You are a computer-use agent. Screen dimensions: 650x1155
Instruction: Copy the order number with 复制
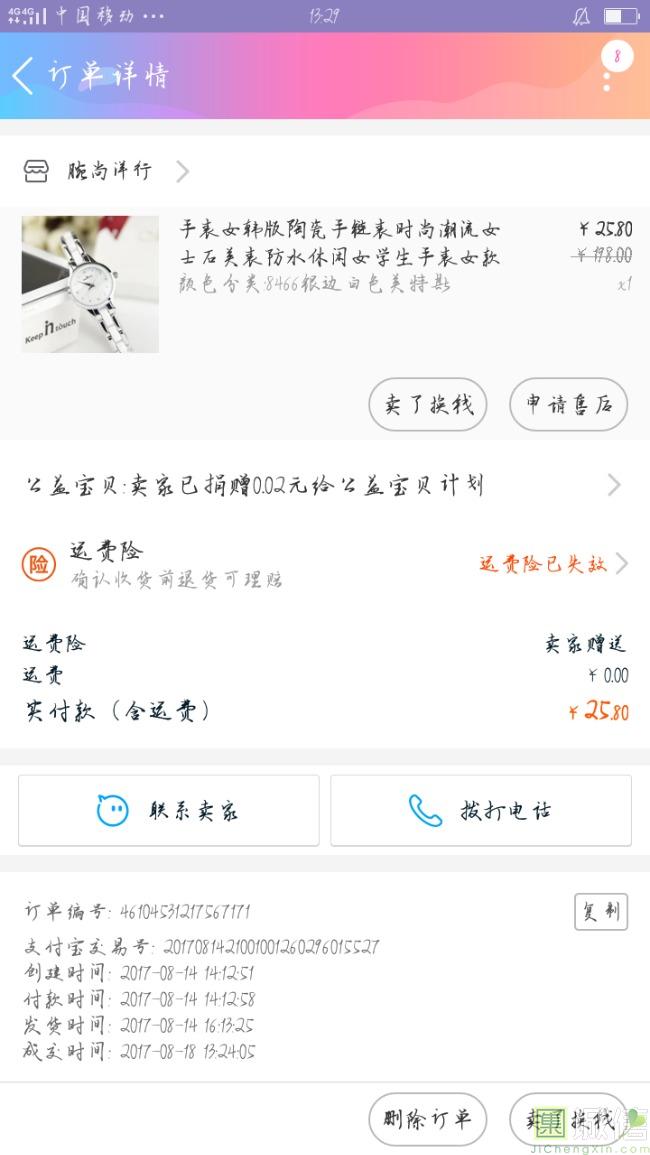[600, 912]
